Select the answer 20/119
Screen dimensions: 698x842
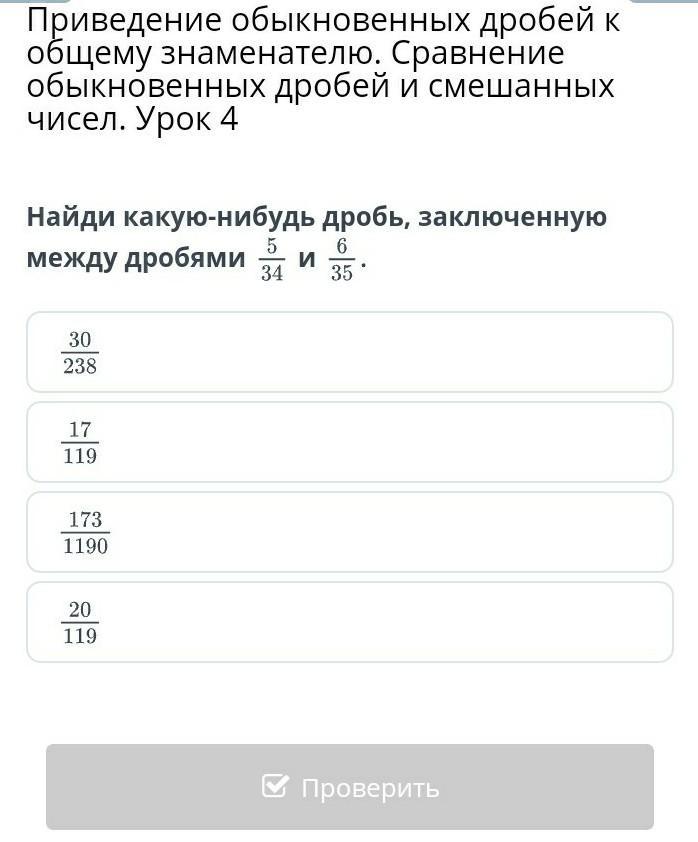pyautogui.click(x=349, y=622)
